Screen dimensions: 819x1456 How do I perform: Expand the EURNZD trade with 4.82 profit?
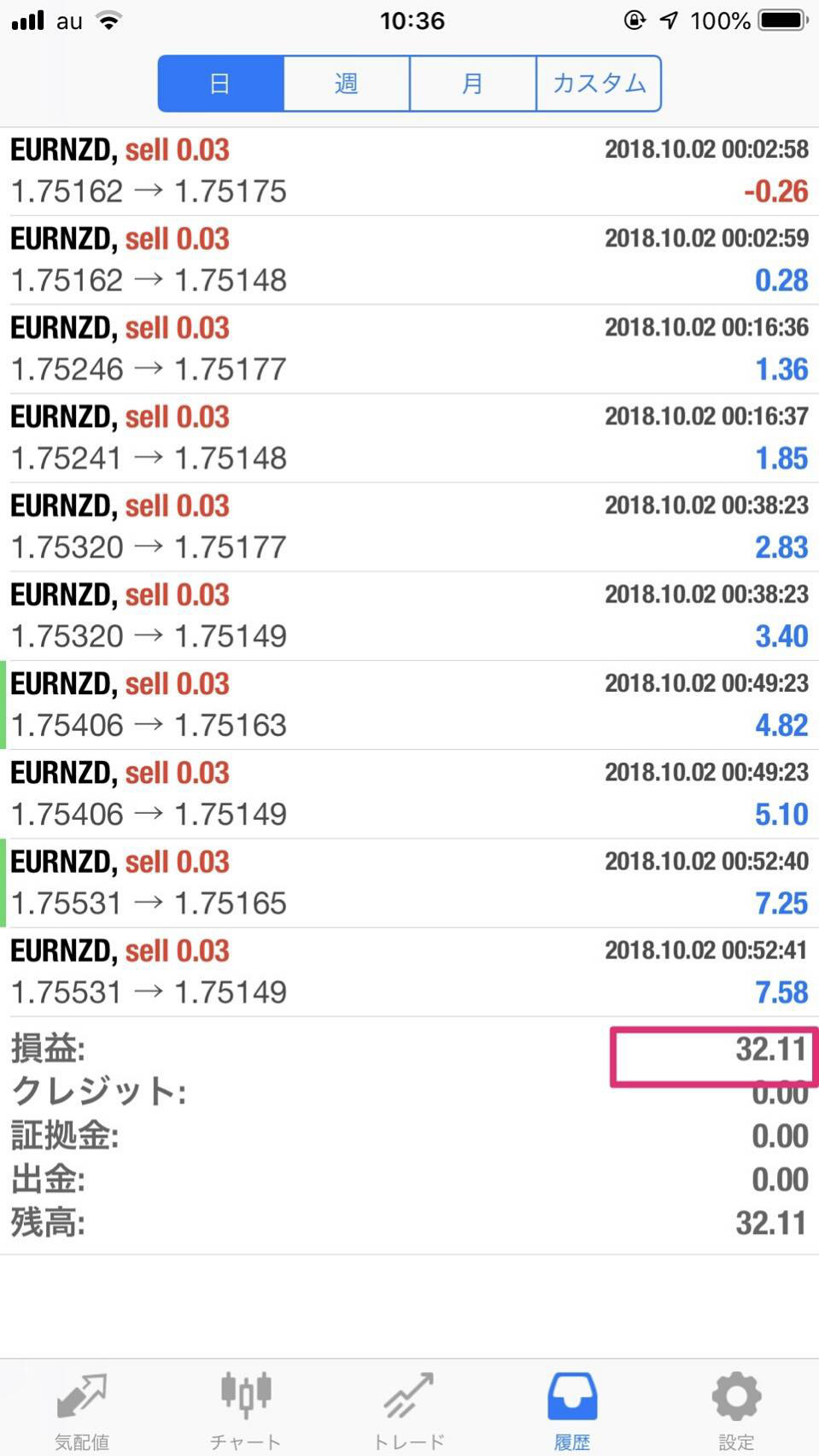409,705
